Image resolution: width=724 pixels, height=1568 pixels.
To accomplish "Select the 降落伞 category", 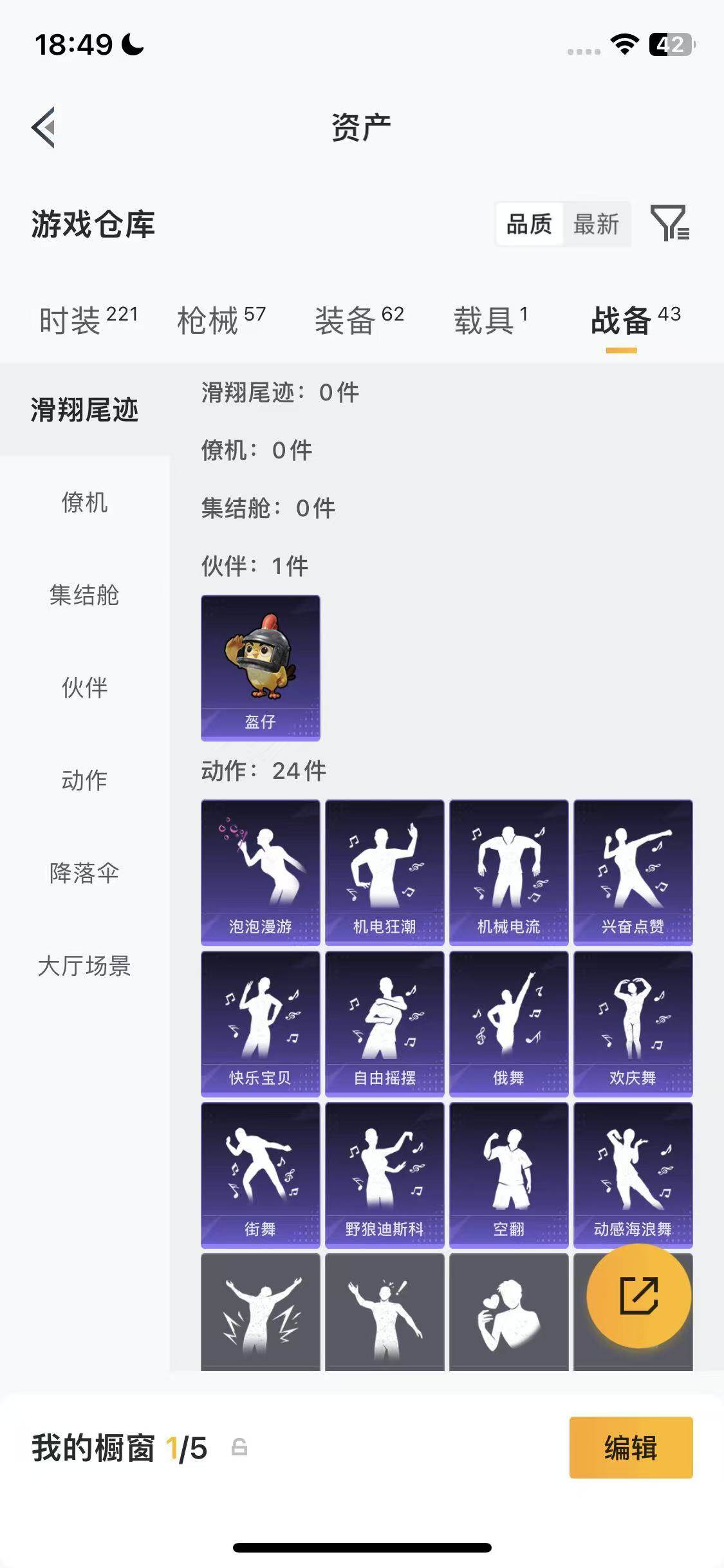I will (84, 873).
